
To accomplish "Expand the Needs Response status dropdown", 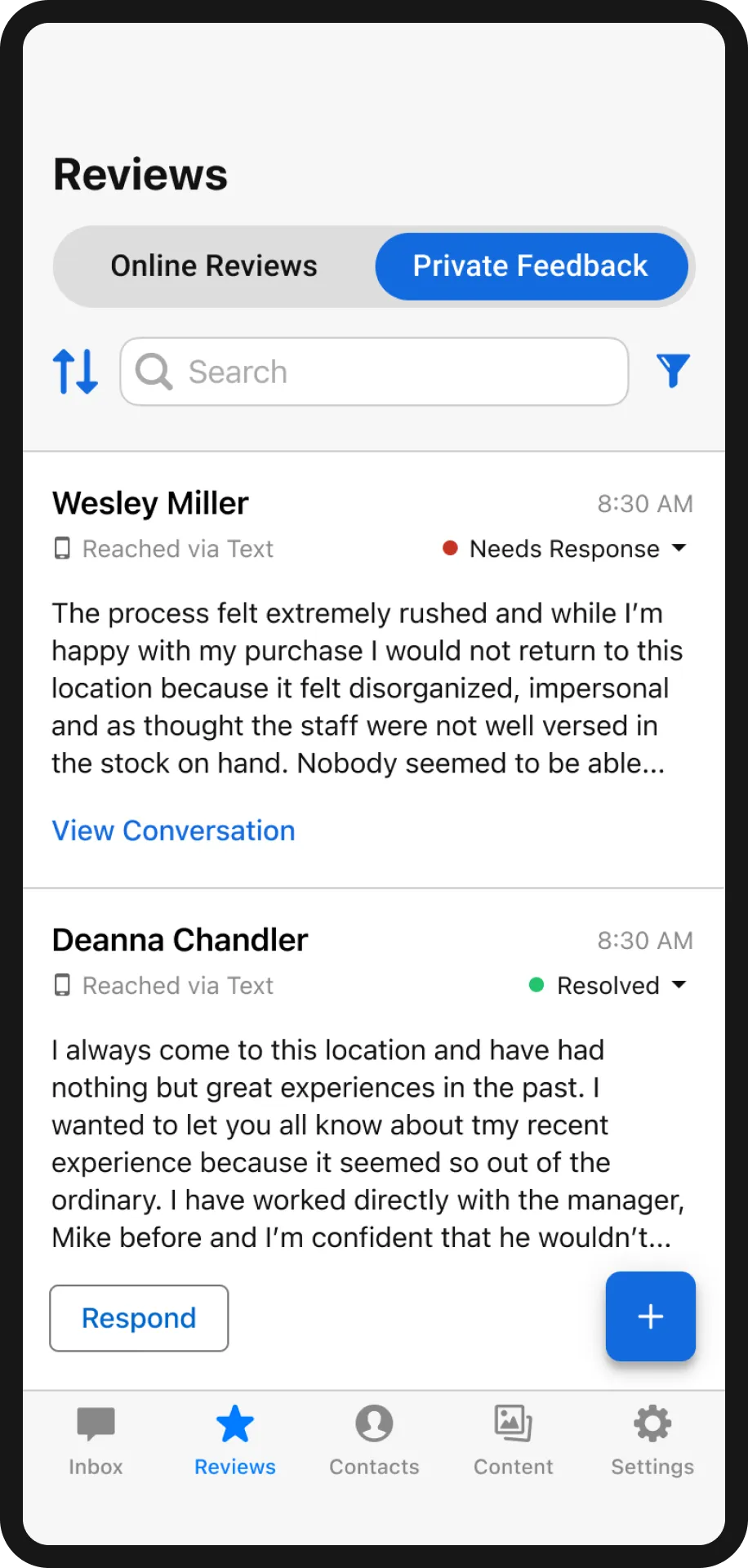I will click(565, 549).
